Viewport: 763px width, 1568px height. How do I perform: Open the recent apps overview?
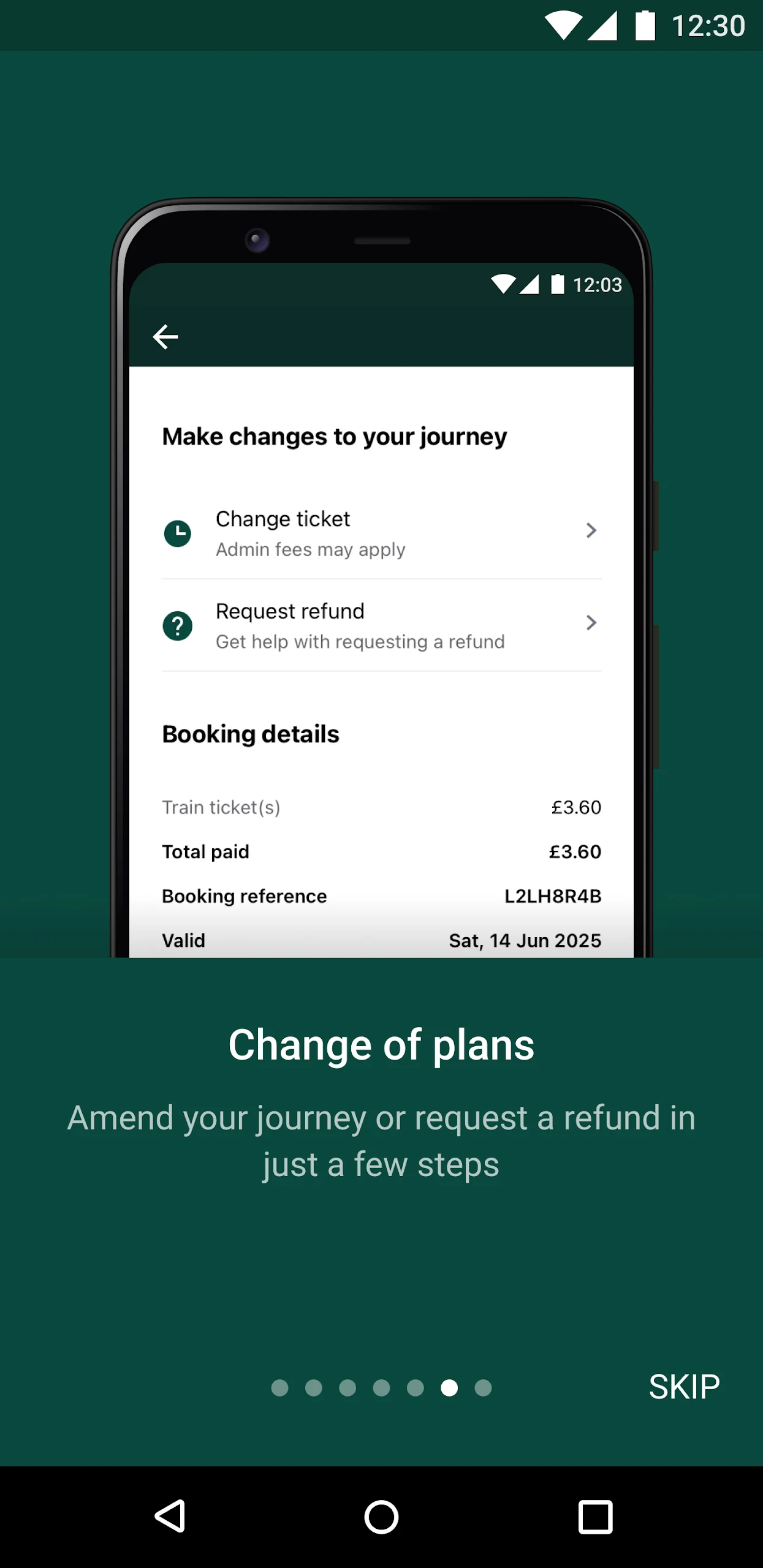click(594, 1517)
